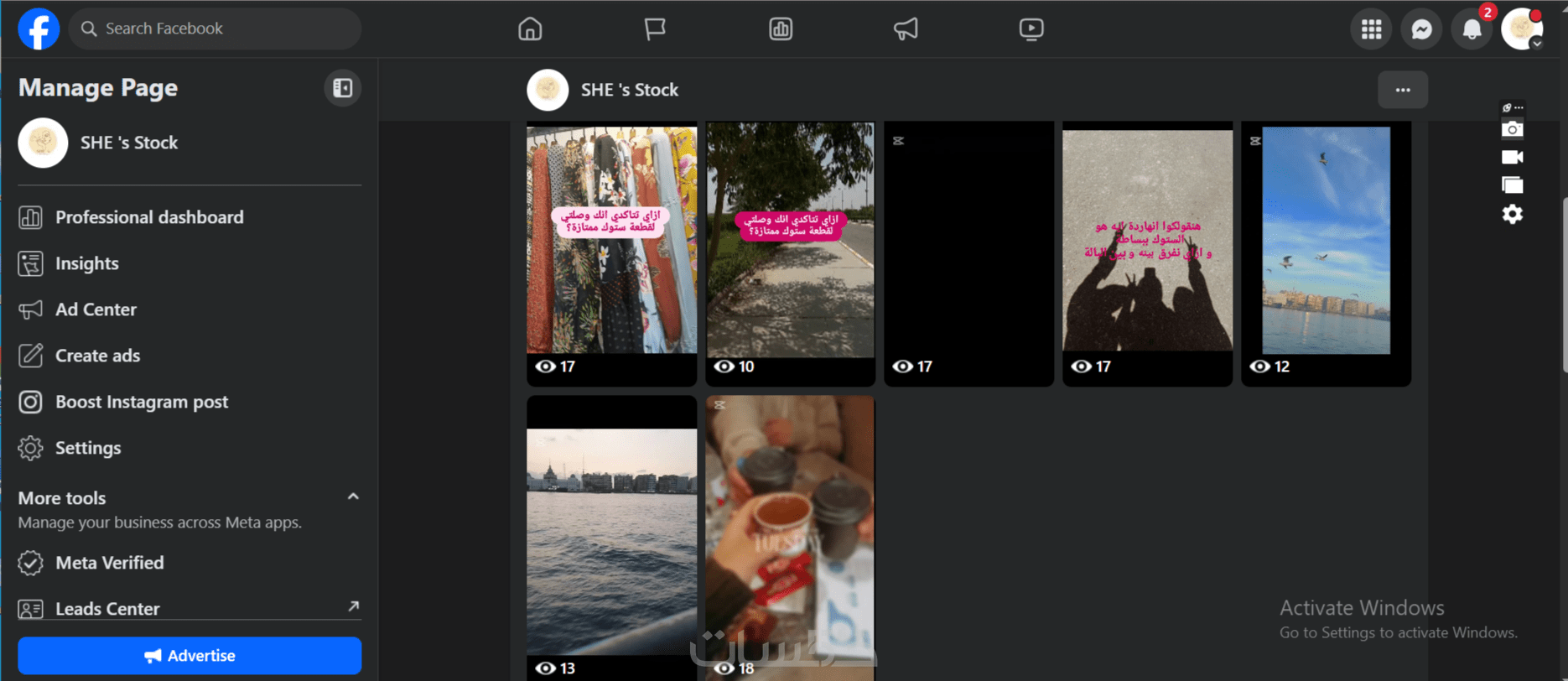
Task: Open the notifications bell
Action: [1472, 29]
